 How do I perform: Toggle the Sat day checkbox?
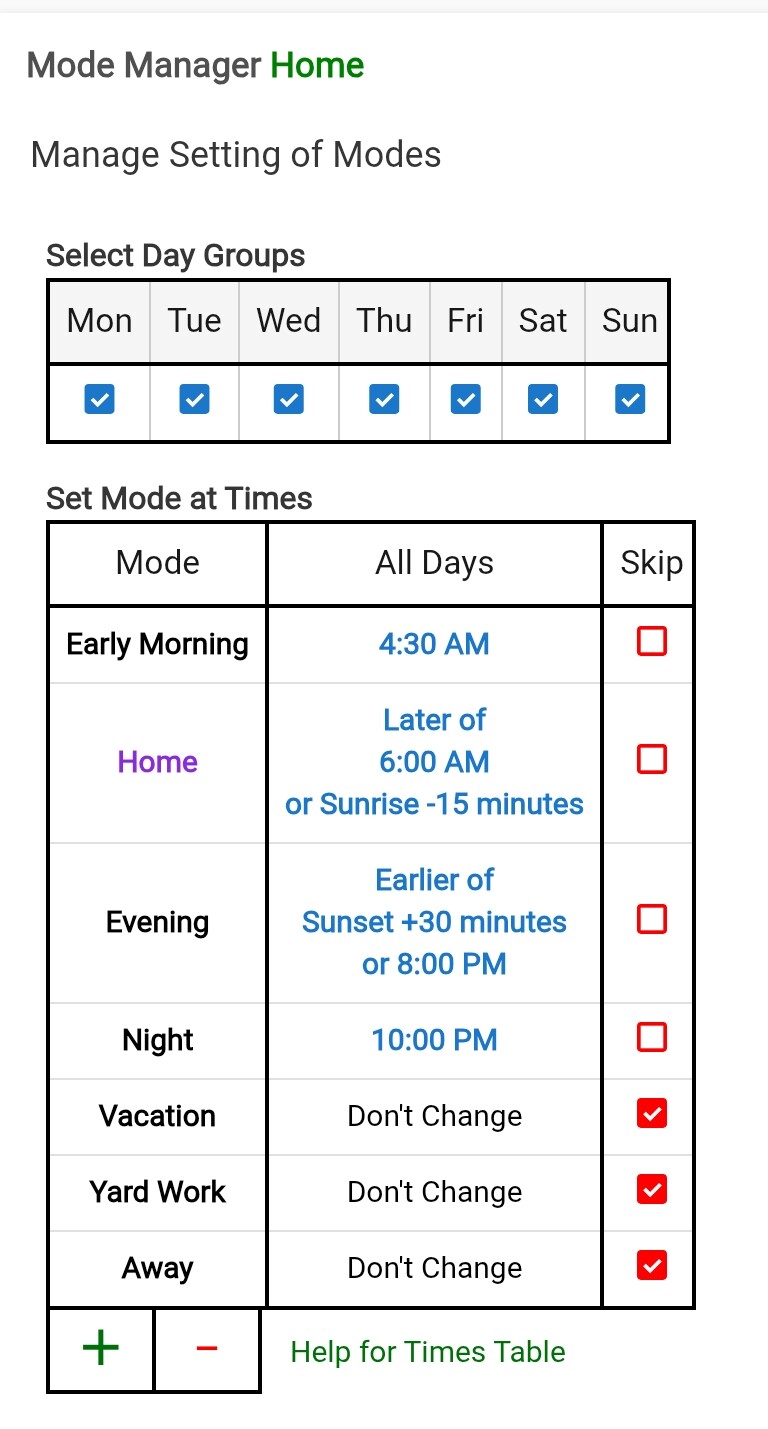(x=542, y=400)
